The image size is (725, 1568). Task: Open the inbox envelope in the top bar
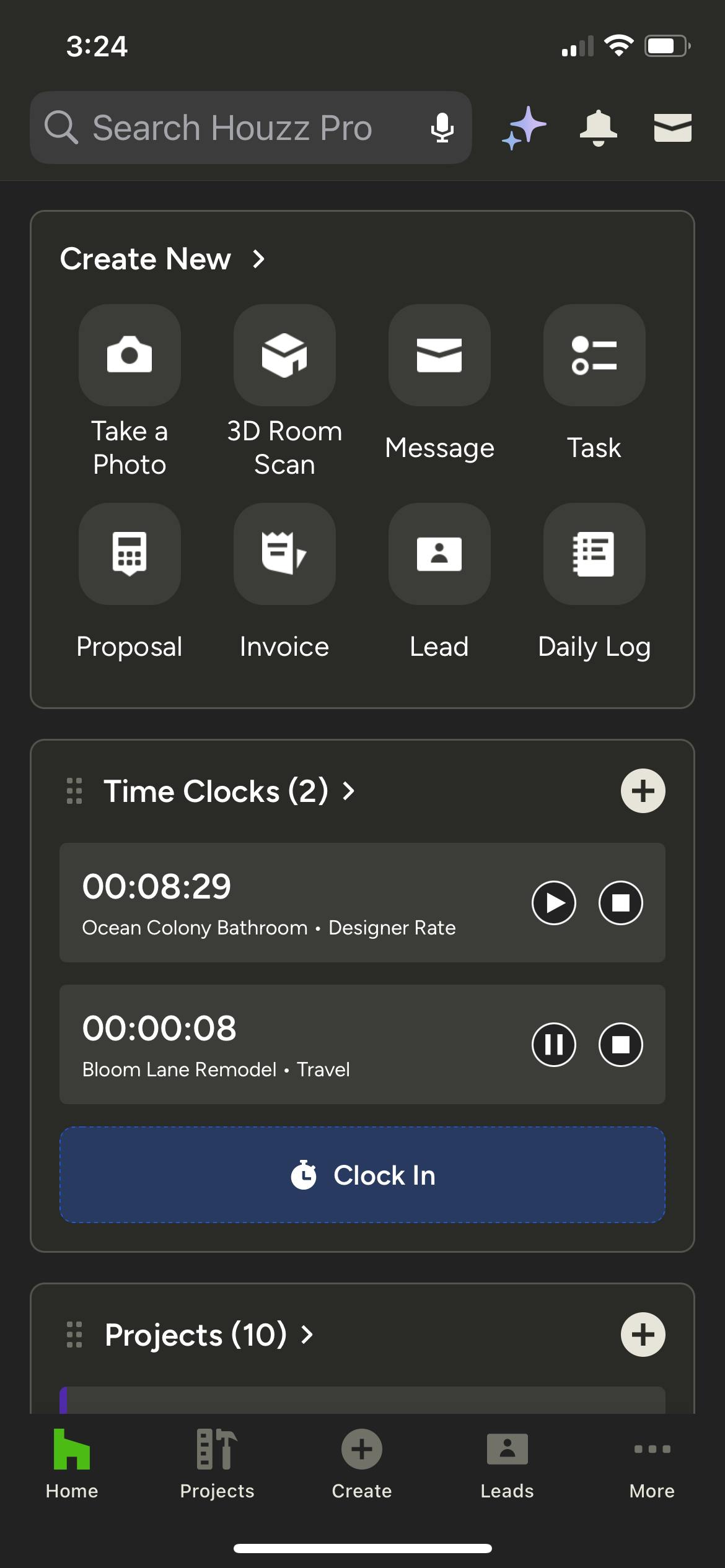click(x=673, y=128)
